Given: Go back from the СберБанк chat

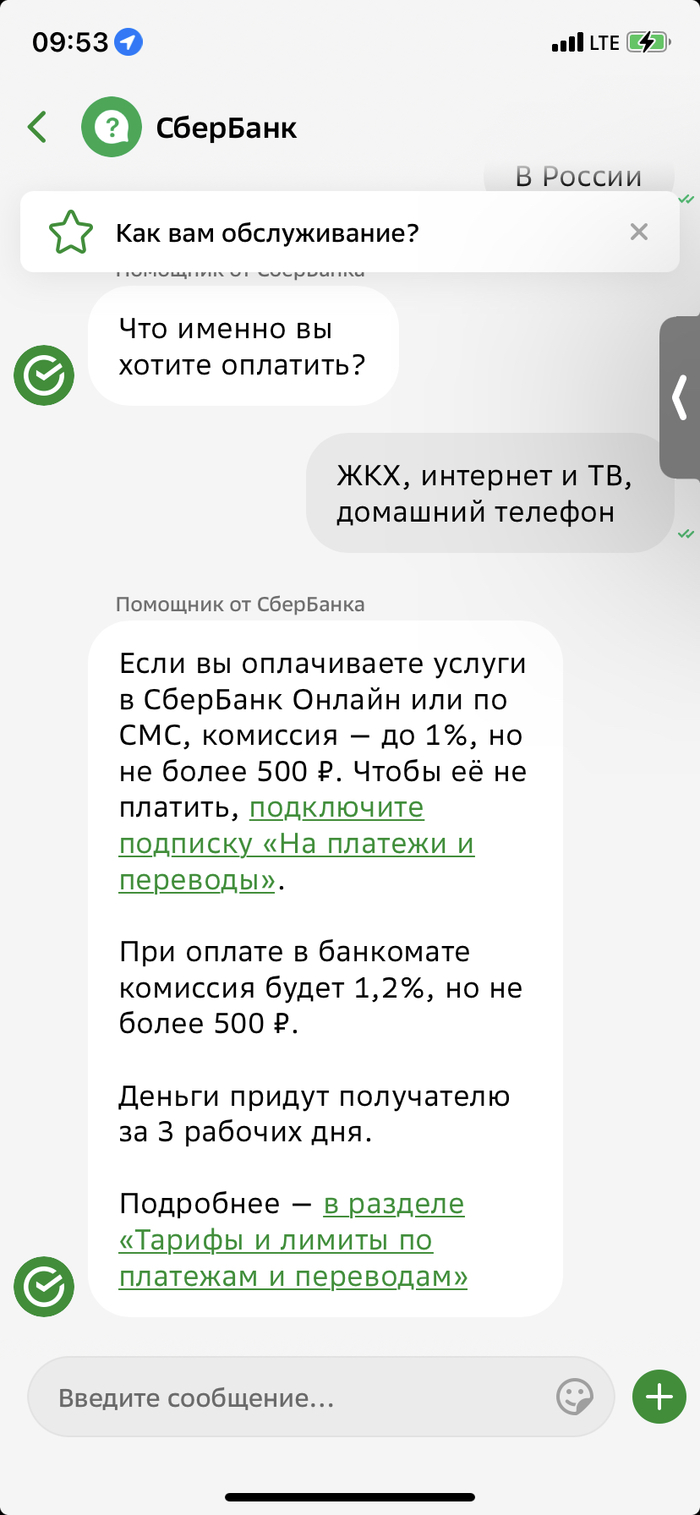Looking at the screenshot, I should pyautogui.click(x=38, y=127).
